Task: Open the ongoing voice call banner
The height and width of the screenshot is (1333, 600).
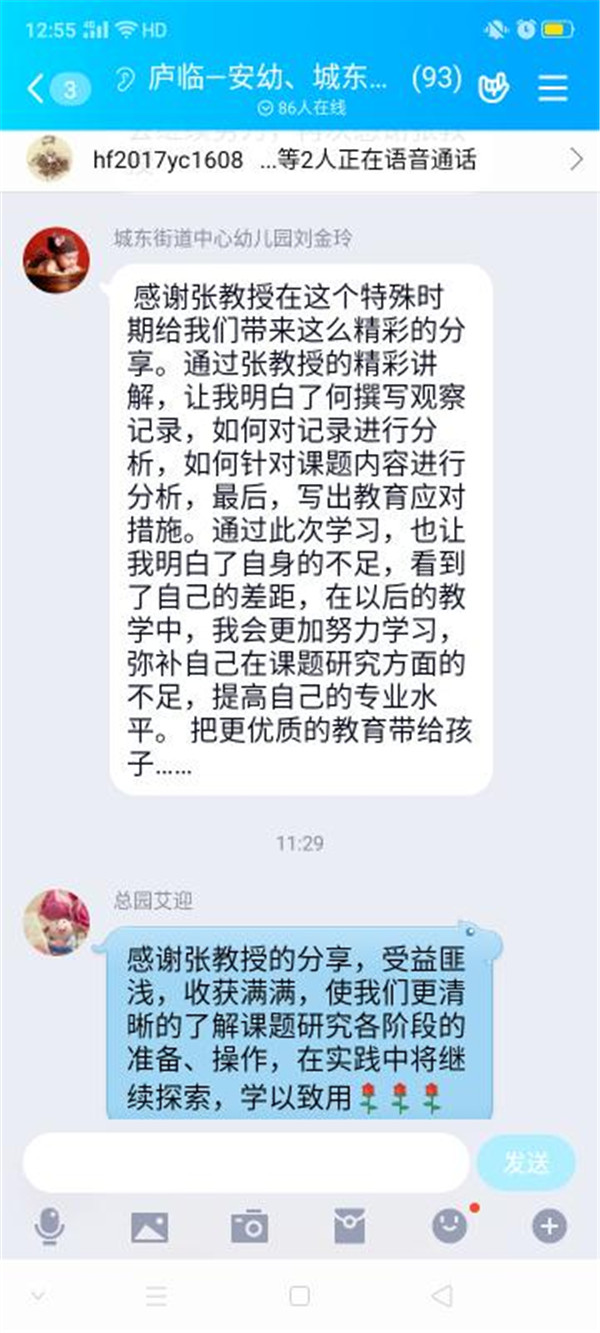Action: (x=300, y=159)
